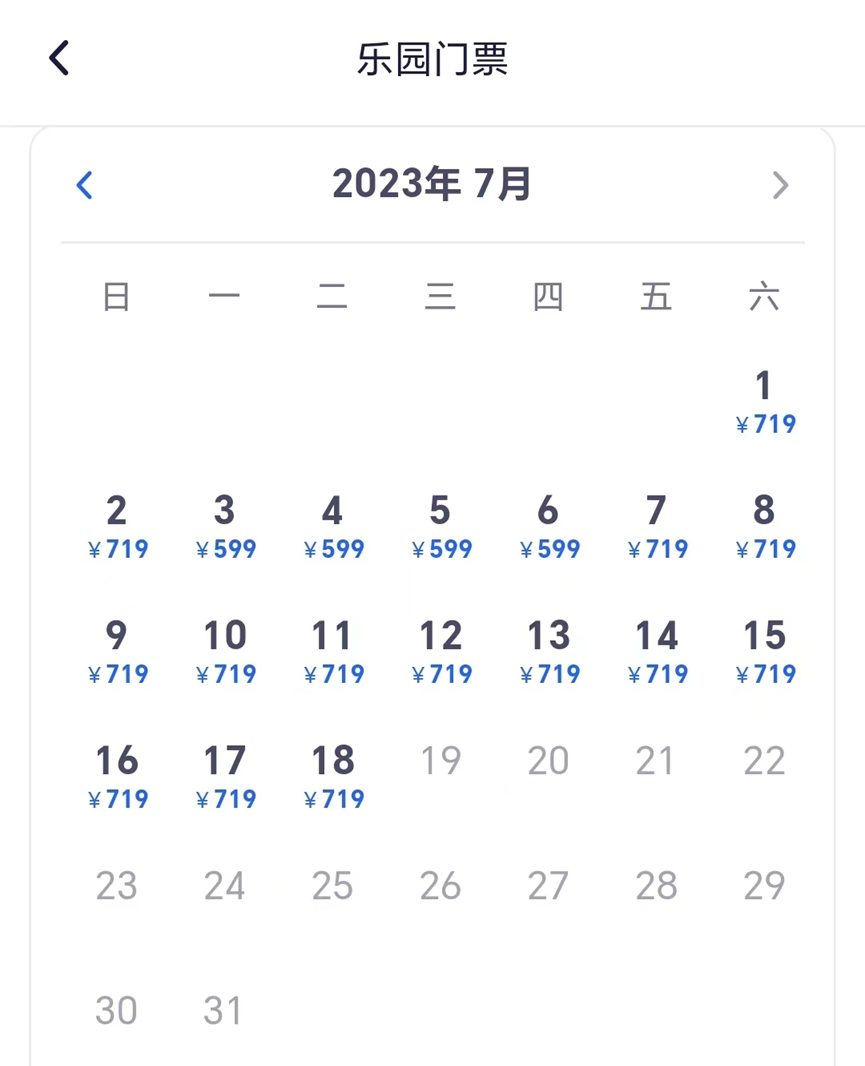Pick July 4 at ¥599
The height and width of the screenshot is (1066, 865).
pos(333,527)
